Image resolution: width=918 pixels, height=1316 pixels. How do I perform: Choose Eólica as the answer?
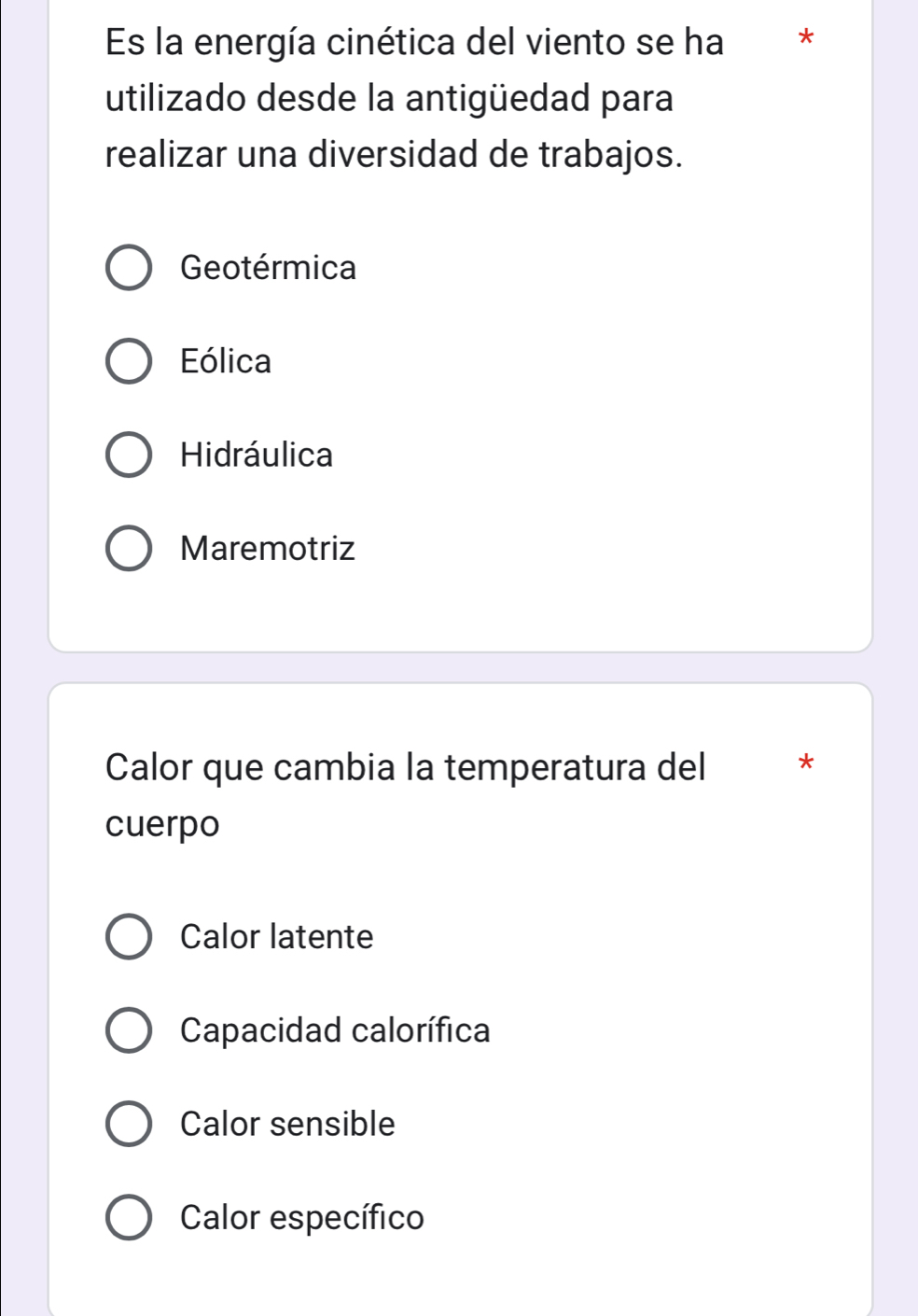coord(129,362)
